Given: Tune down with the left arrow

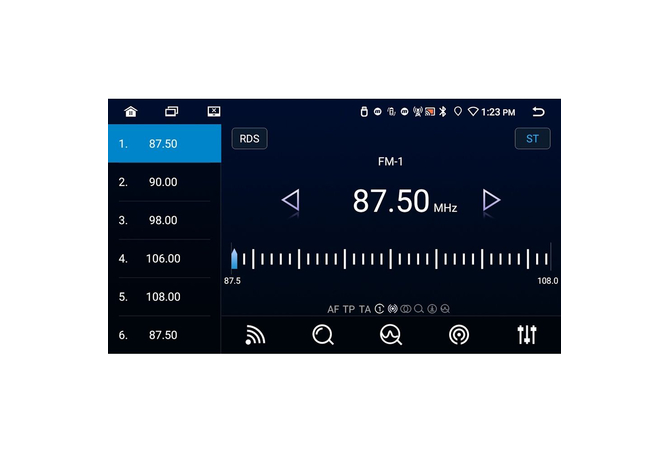Looking at the screenshot, I should tap(290, 200).
